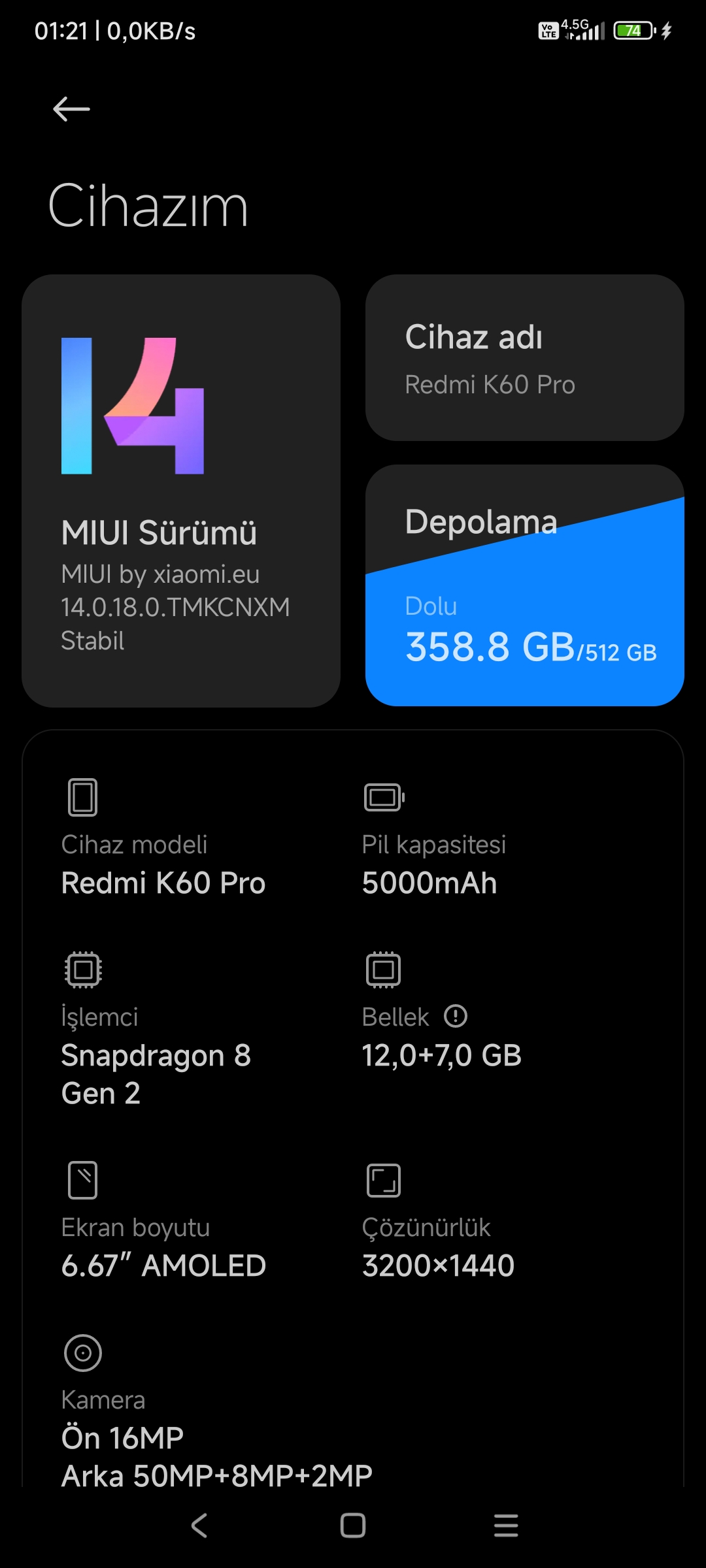Go to the home screen
706x1568 pixels.
point(353,1526)
